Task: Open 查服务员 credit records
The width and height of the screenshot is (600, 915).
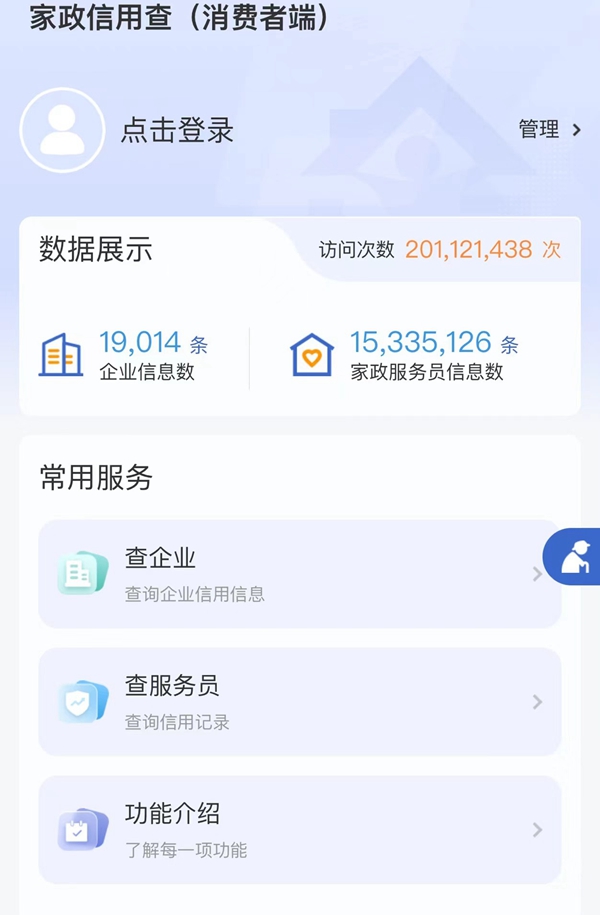Action: tap(299, 702)
